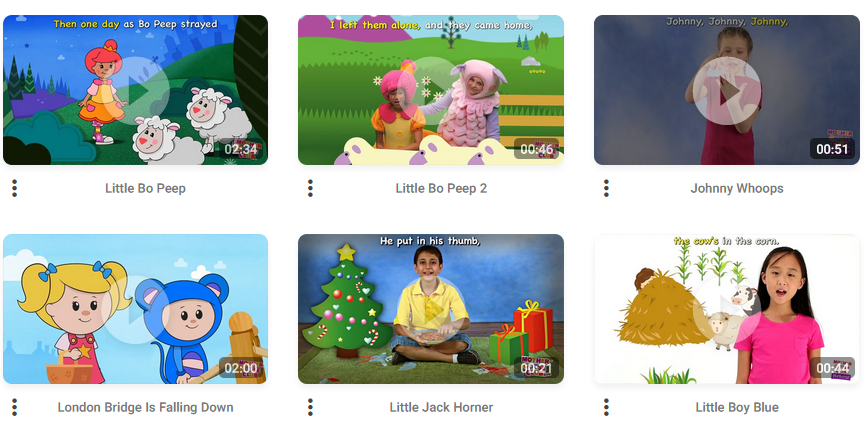Play the Little Bo Peep video
865x433 pixels.
pyautogui.click(x=136, y=90)
